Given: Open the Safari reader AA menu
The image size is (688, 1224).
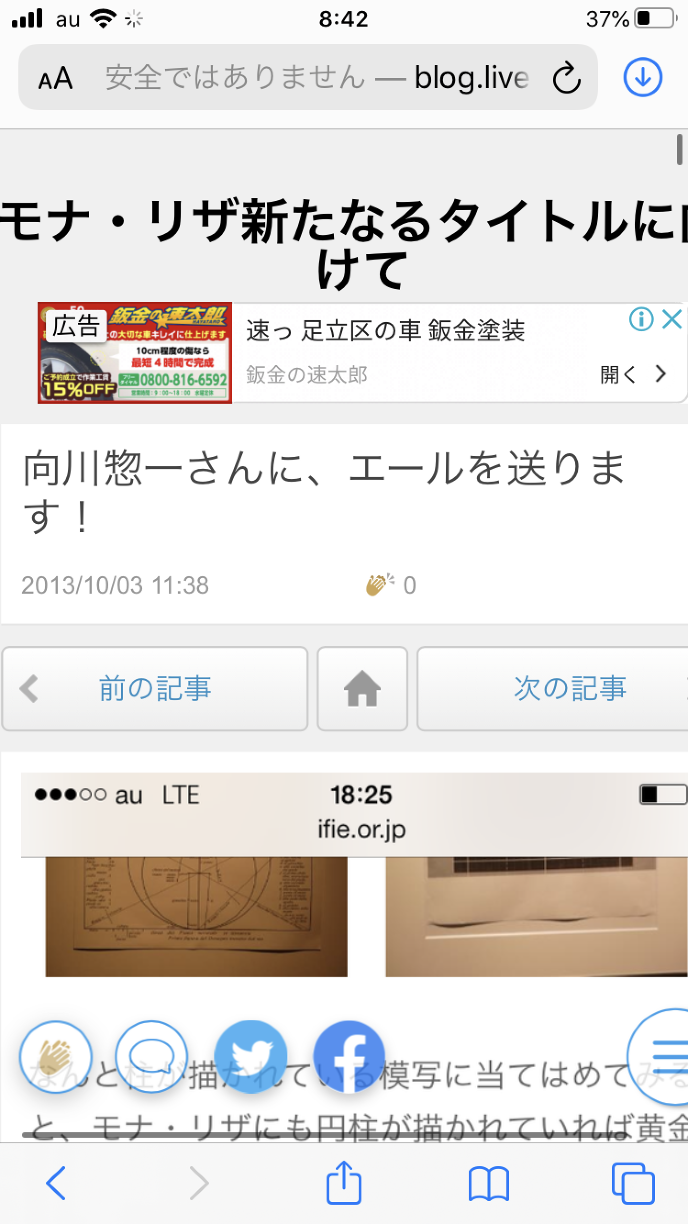Looking at the screenshot, I should [x=56, y=78].
